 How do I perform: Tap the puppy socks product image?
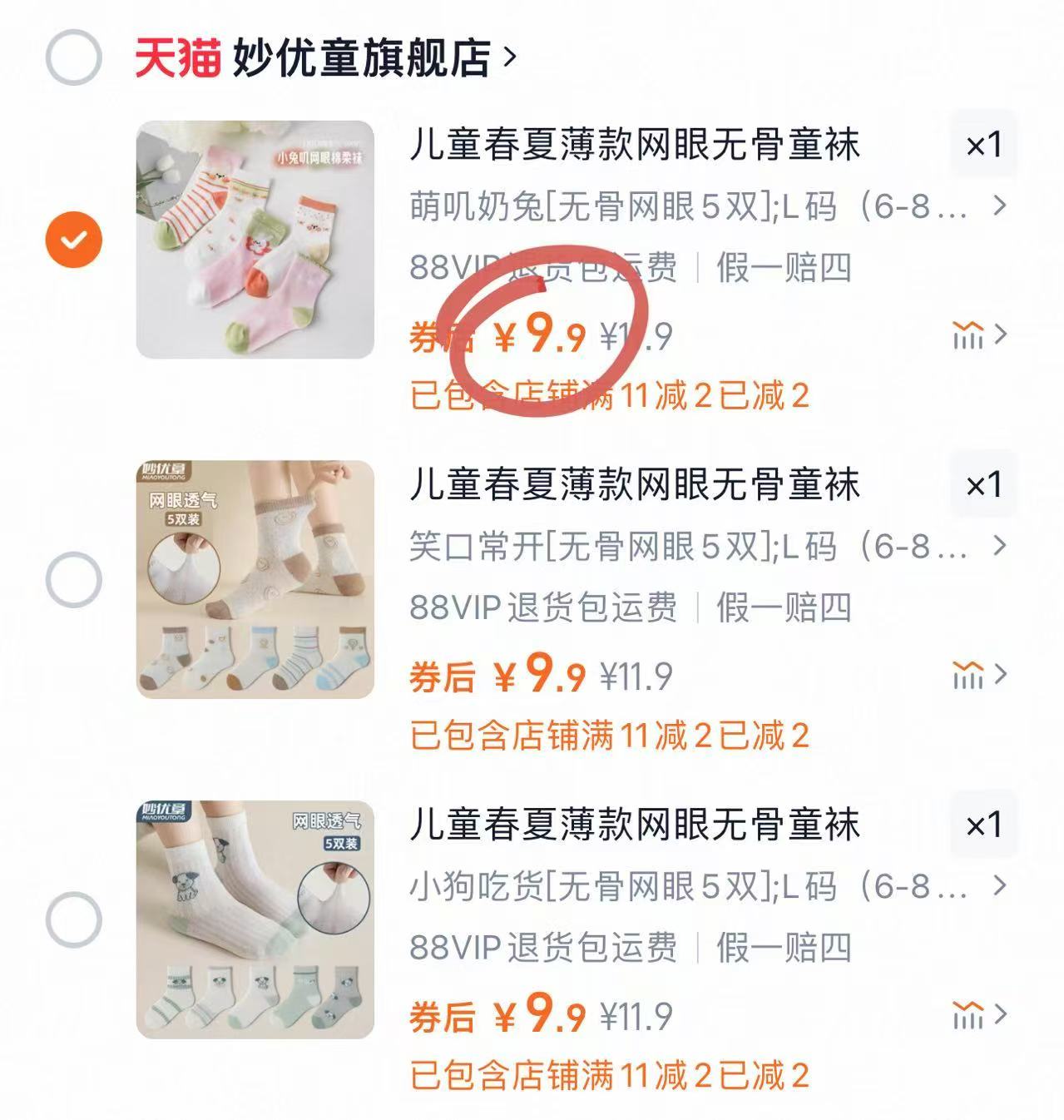coord(255,919)
